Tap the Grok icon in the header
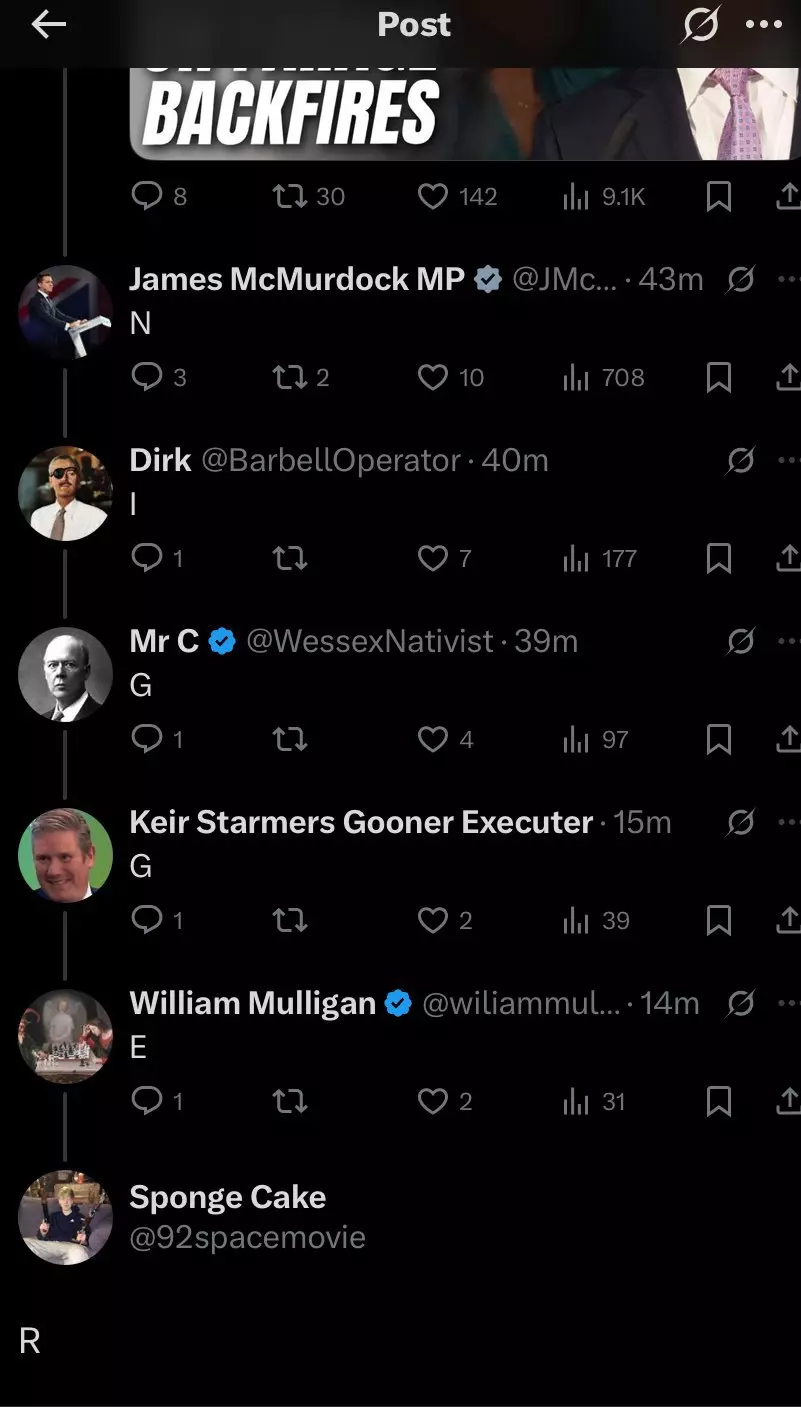Image resolution: width=801 pixels, height=1407 pixels. (x=699, y=25)
